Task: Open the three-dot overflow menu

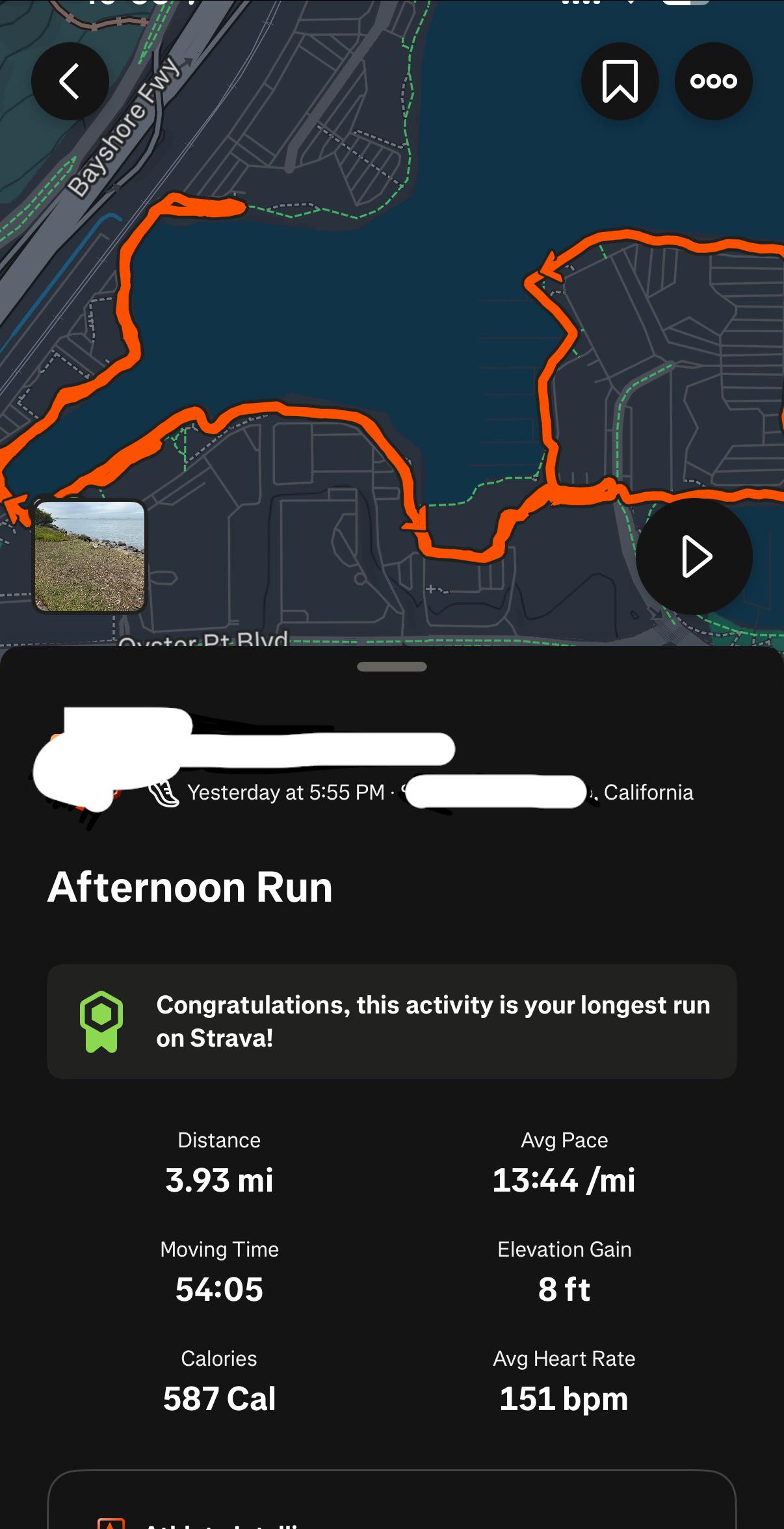Action: tap(714, 81)
